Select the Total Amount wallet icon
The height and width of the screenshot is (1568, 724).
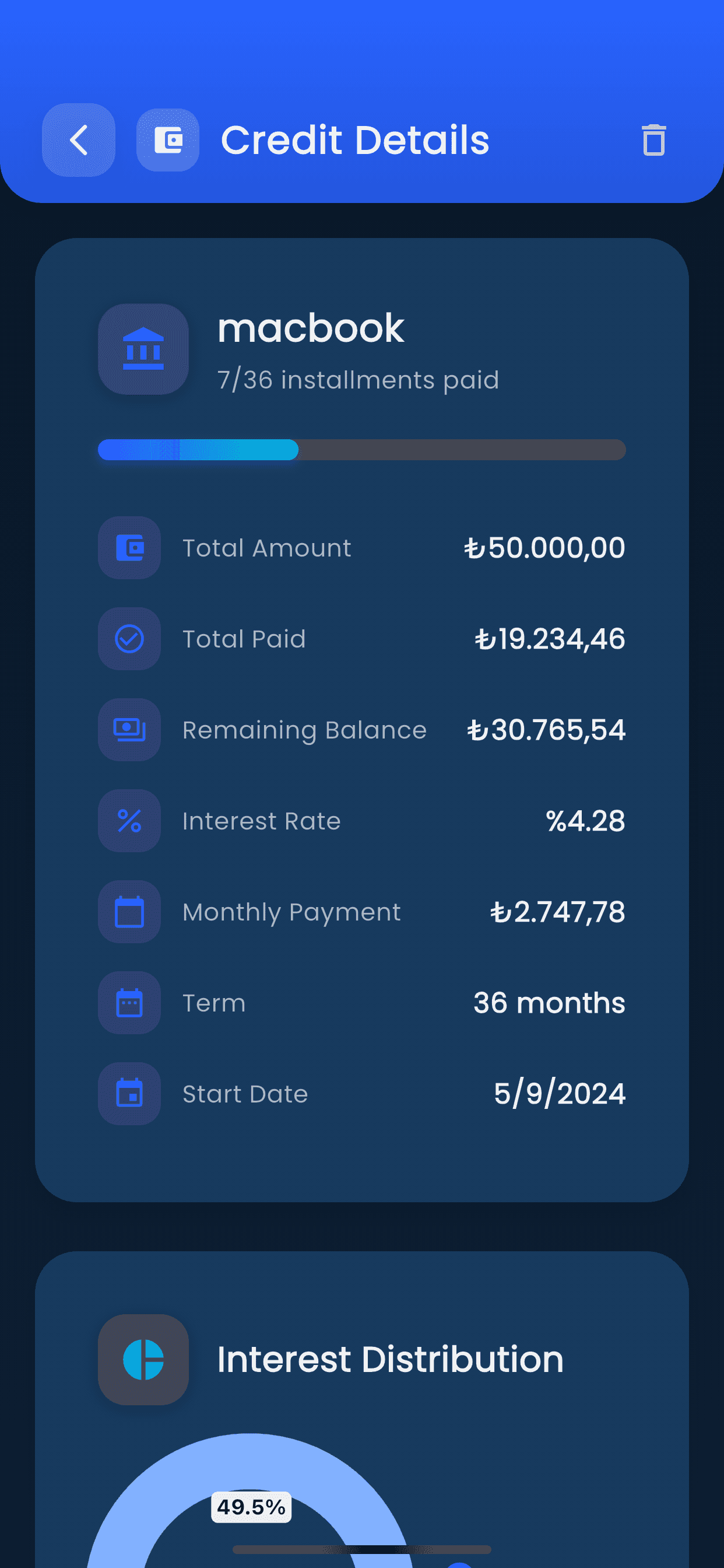[x=129, y=547]
